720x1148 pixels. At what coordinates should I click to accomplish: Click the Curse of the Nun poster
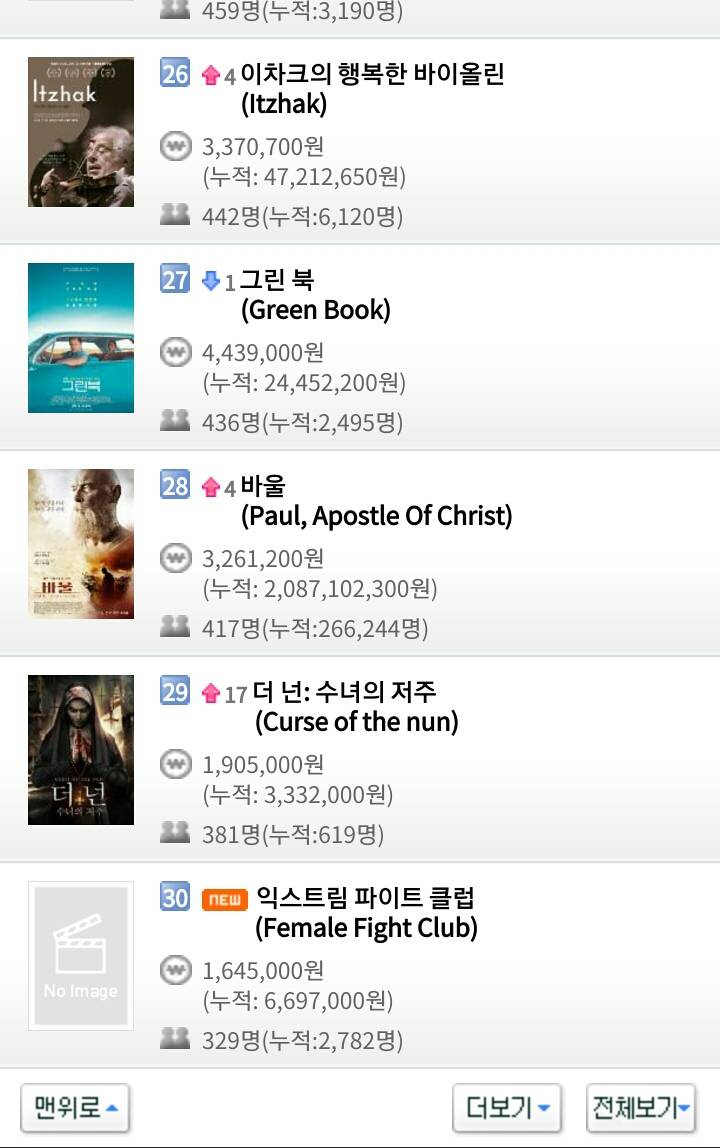pyautogui.click(x=80, y=749)
